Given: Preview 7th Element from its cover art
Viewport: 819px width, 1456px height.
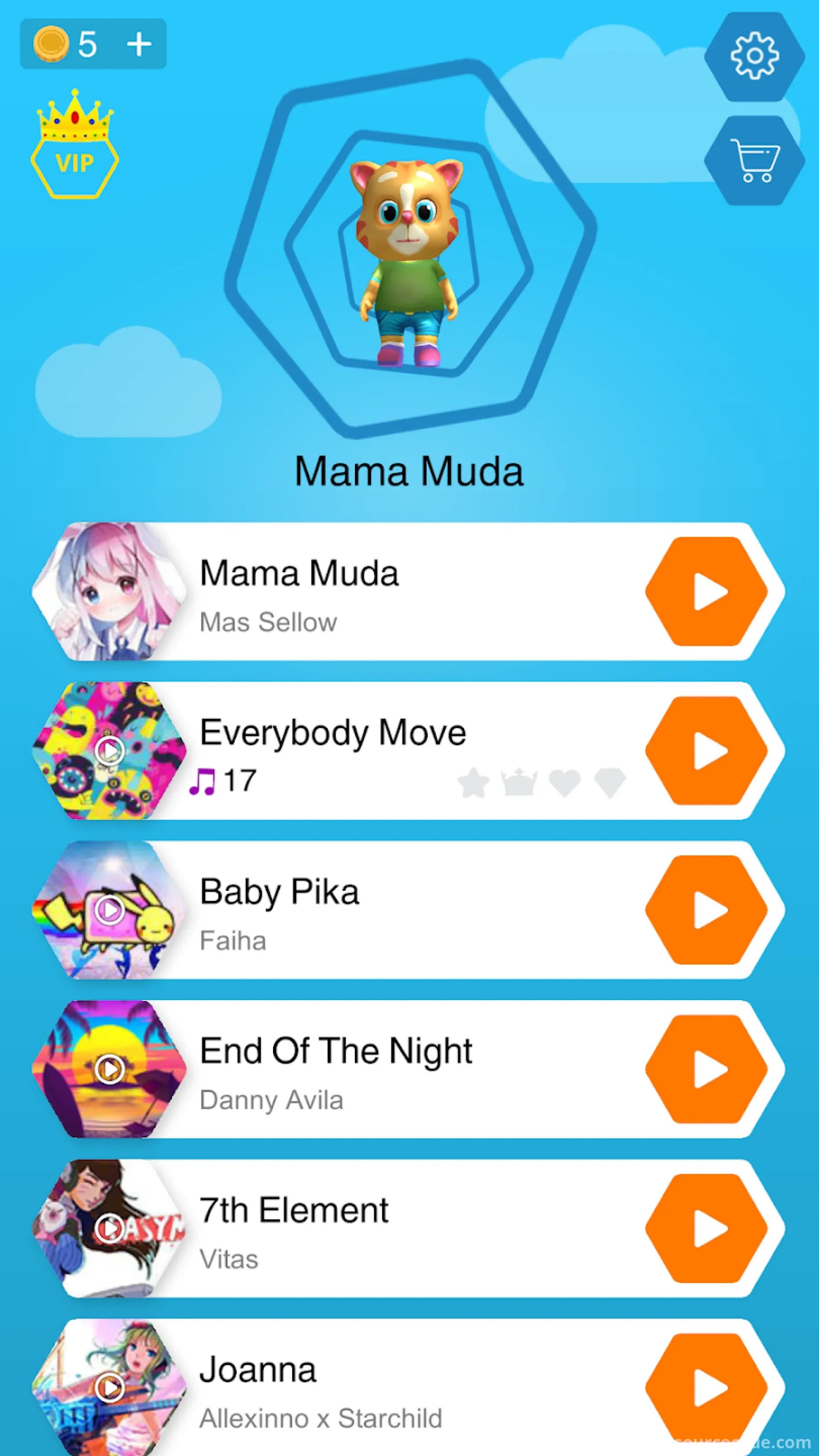Looking at the screenshot, I should [x=110, y=1229].
